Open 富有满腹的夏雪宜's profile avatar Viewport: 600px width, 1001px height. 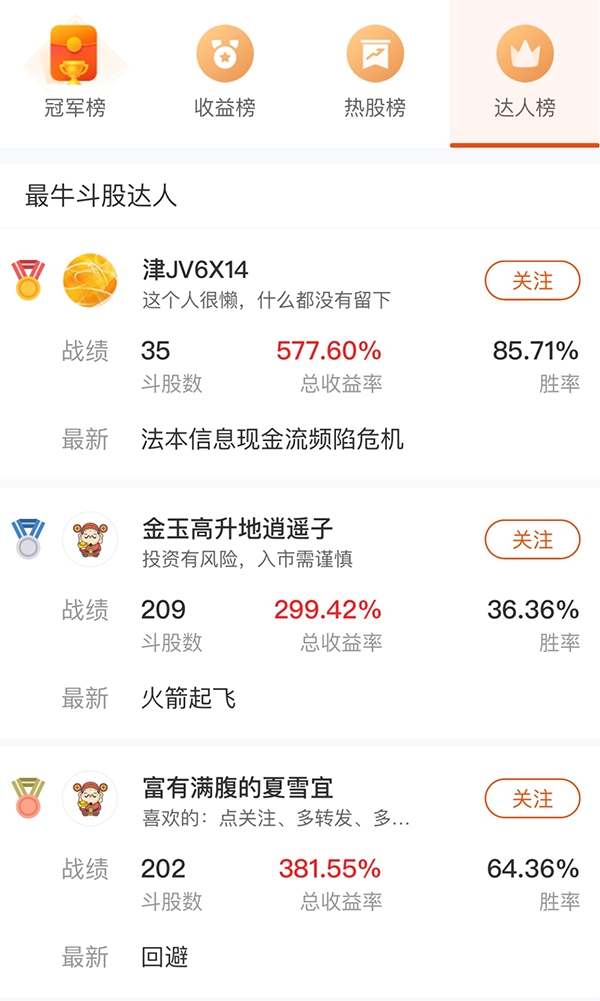(x=90, y=799)
